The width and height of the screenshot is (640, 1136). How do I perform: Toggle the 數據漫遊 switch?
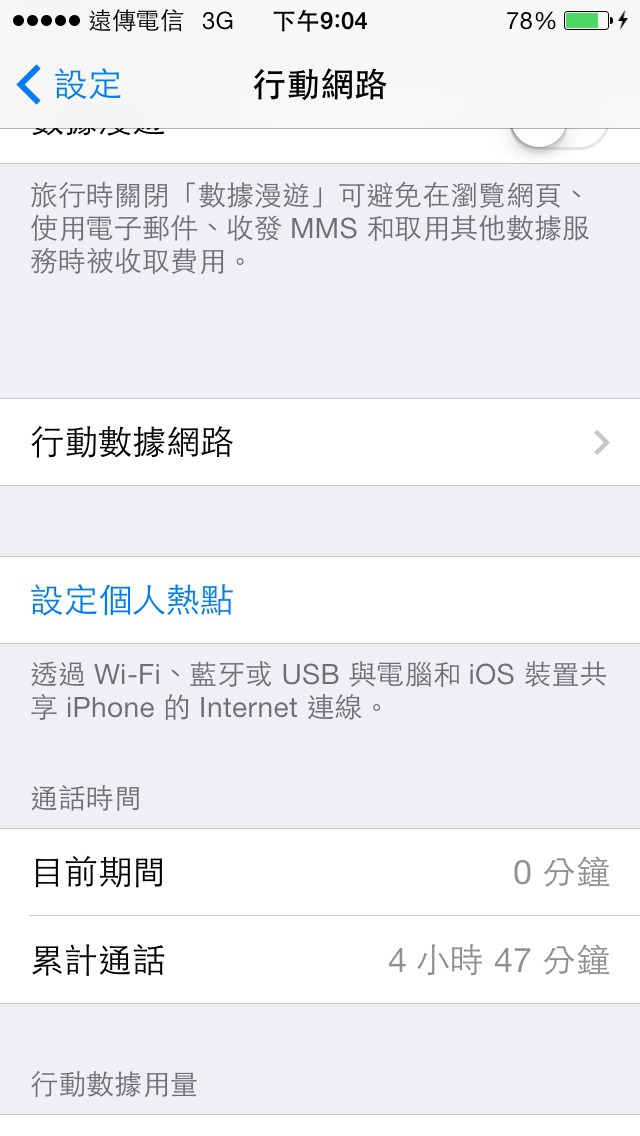click(560, 138)
